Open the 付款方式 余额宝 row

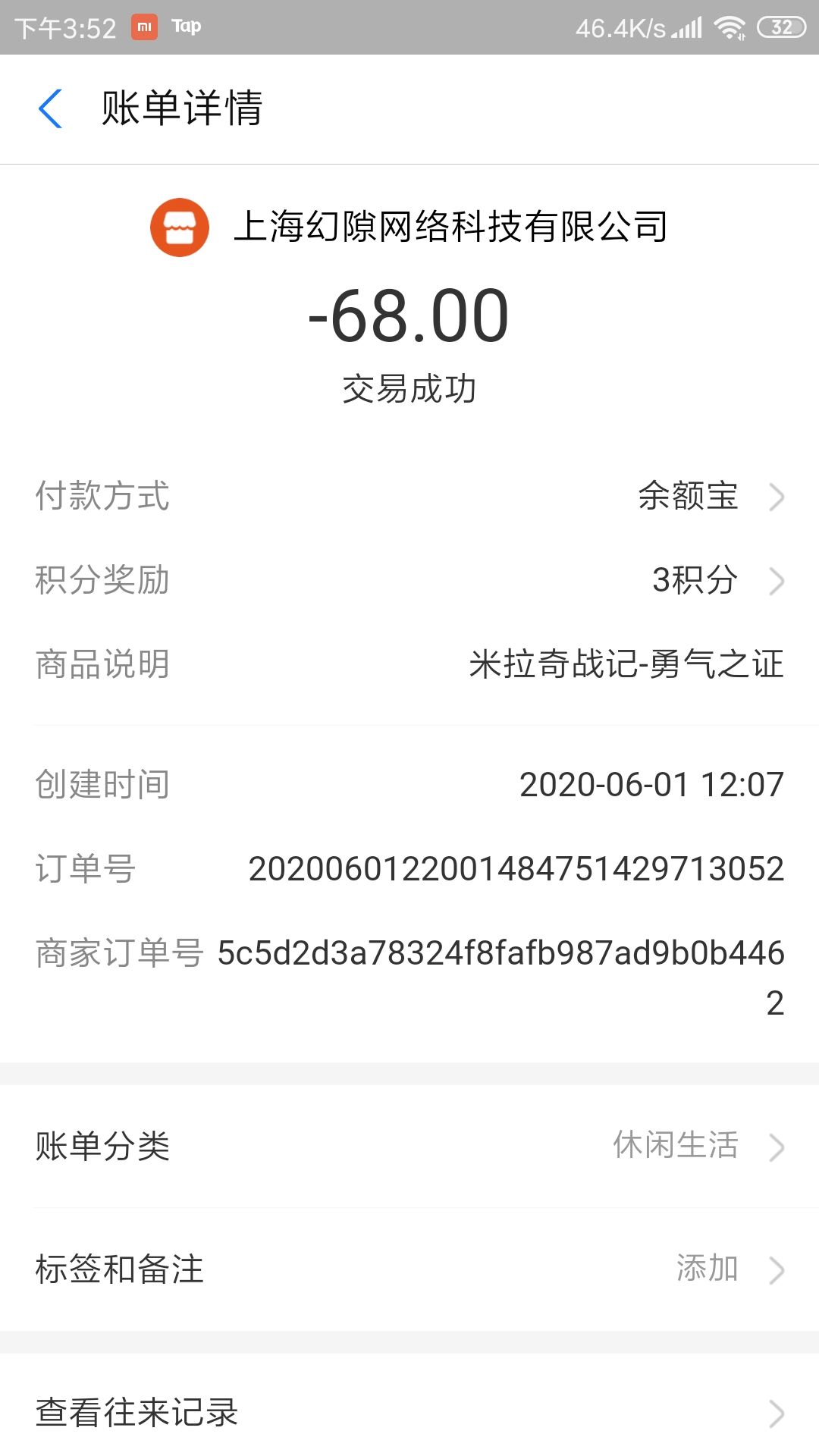(x=409, y=497)
